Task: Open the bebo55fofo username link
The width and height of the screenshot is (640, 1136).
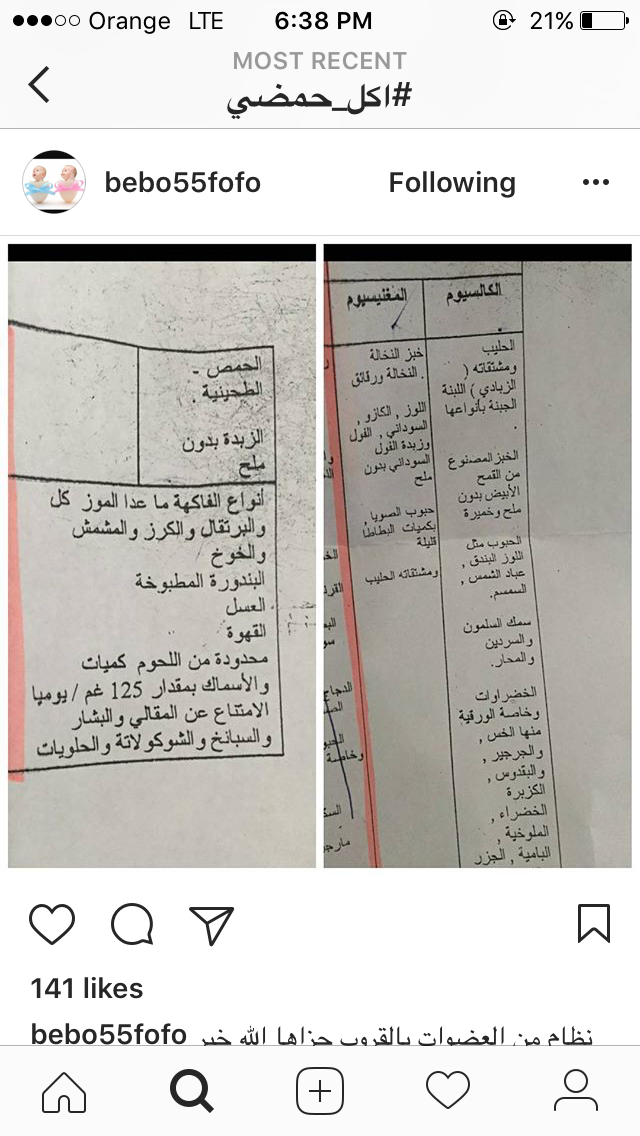Action: [183, 183]
